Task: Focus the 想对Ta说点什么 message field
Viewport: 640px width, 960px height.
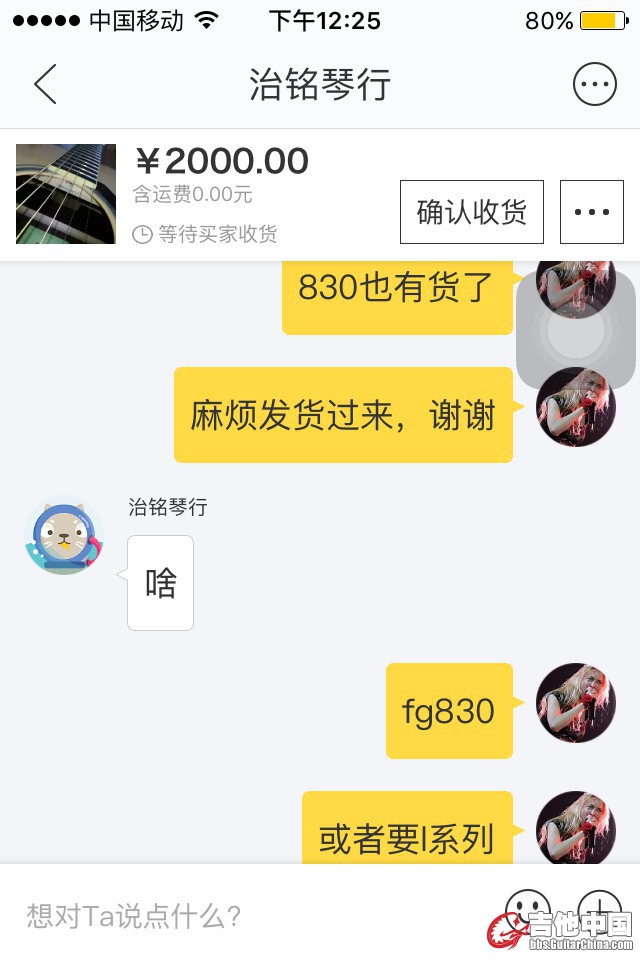Action: (x=250, y=914)
